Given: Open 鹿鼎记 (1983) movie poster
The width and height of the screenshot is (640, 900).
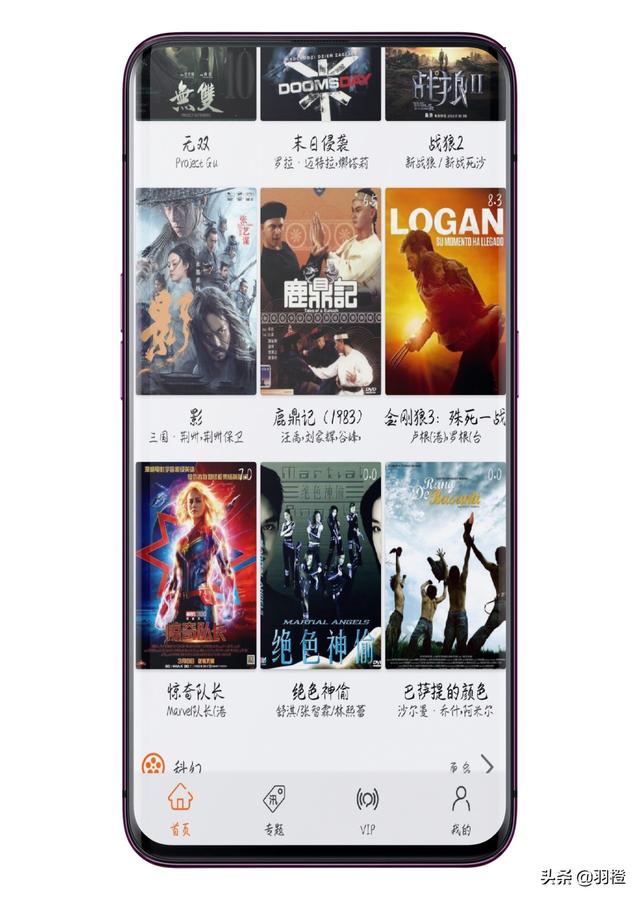Looking at the screenshot, I should point(320,291).
